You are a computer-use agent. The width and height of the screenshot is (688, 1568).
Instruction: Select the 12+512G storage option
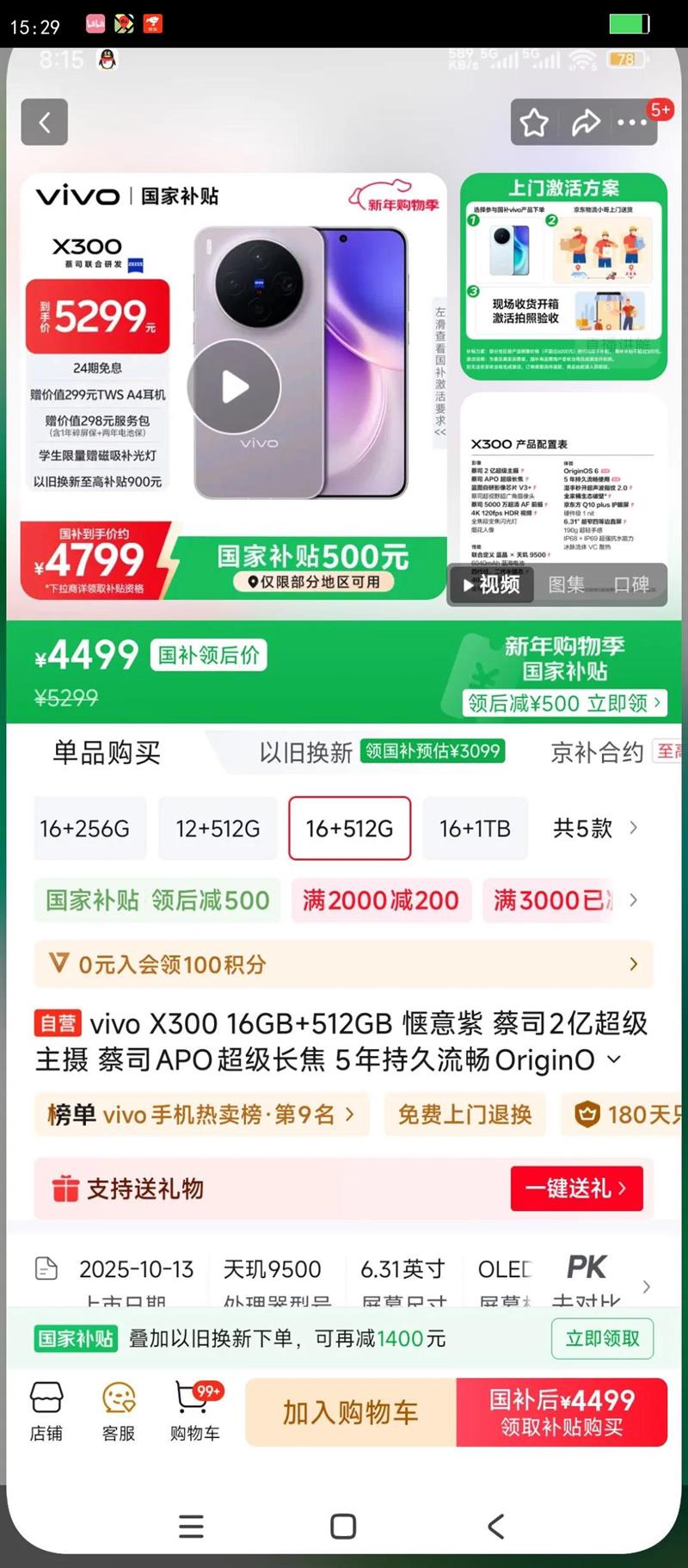tap(217, 829)
